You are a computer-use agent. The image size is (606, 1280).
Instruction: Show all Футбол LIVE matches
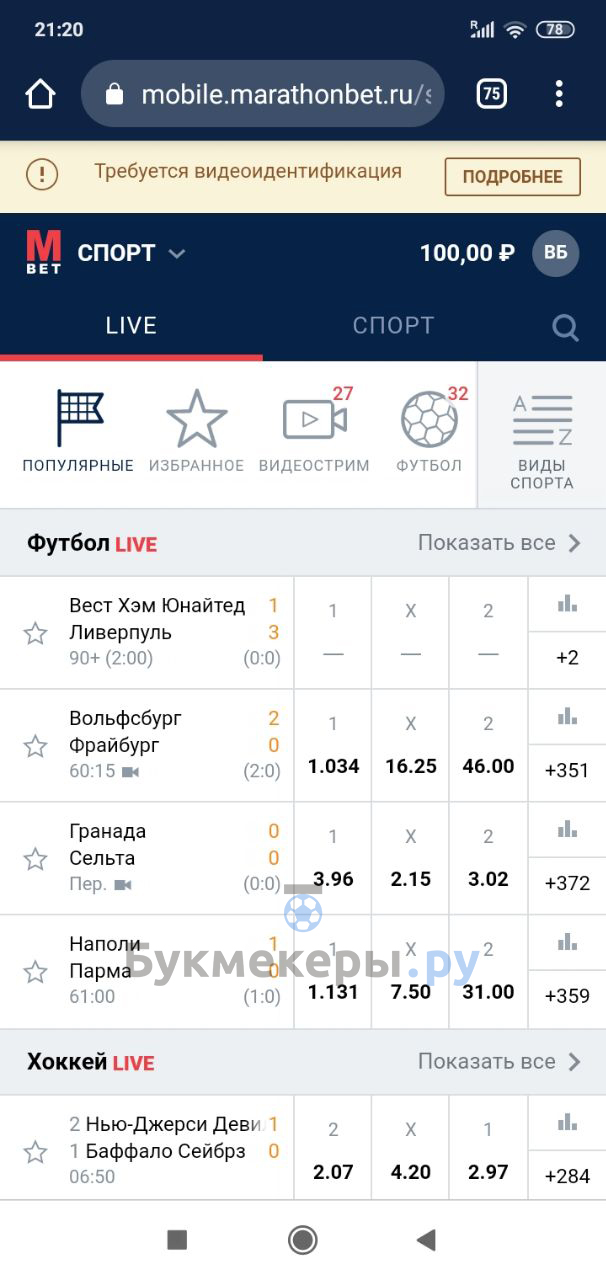pyautogui.click(x=498, y=543)
